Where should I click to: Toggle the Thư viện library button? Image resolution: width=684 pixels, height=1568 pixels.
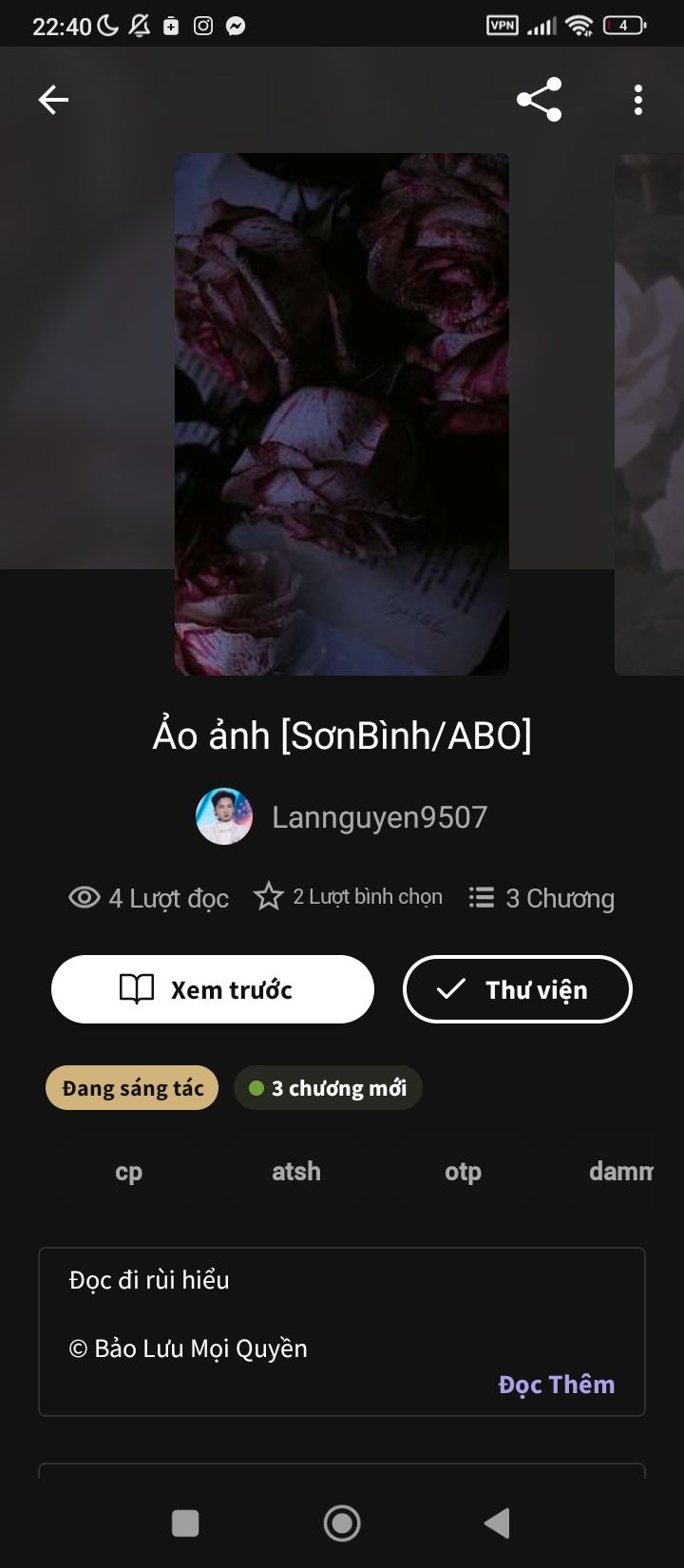click(518, 989)
